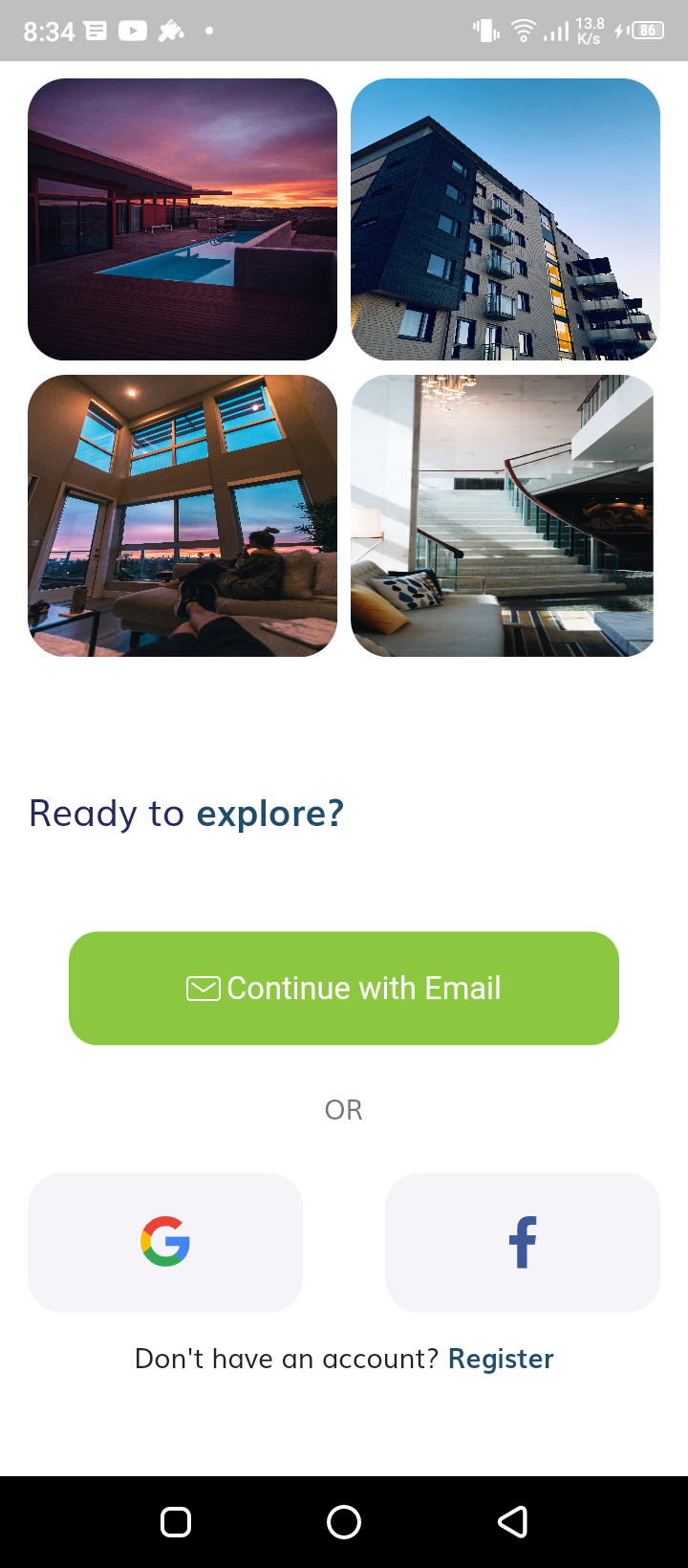Click the vibration mode icon in status bar
688x1568 pixels.
click(x=484, y=30)
